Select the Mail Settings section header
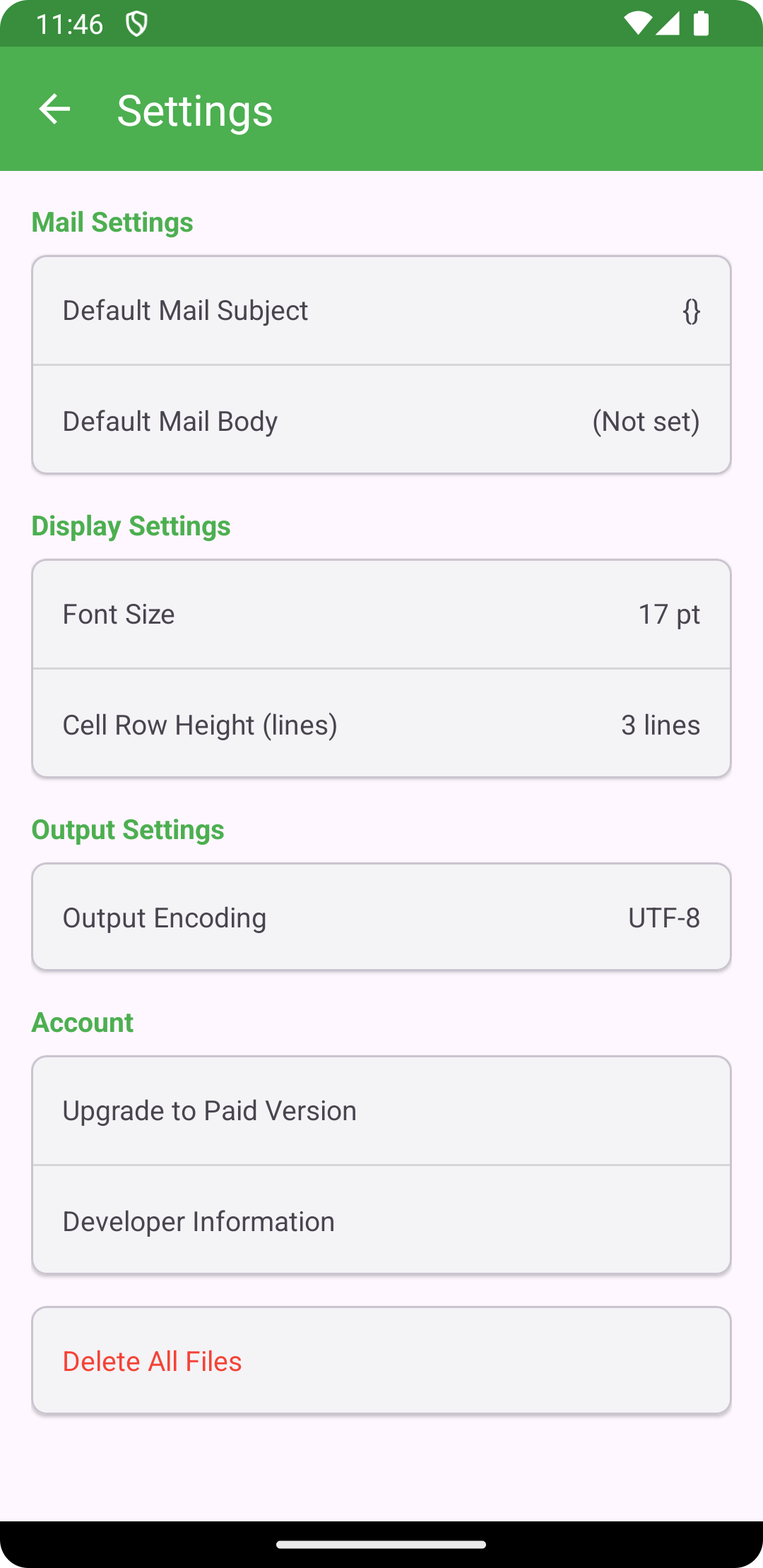The width and height of the screenshot is (763, 1568). click(x=113, y=221)
